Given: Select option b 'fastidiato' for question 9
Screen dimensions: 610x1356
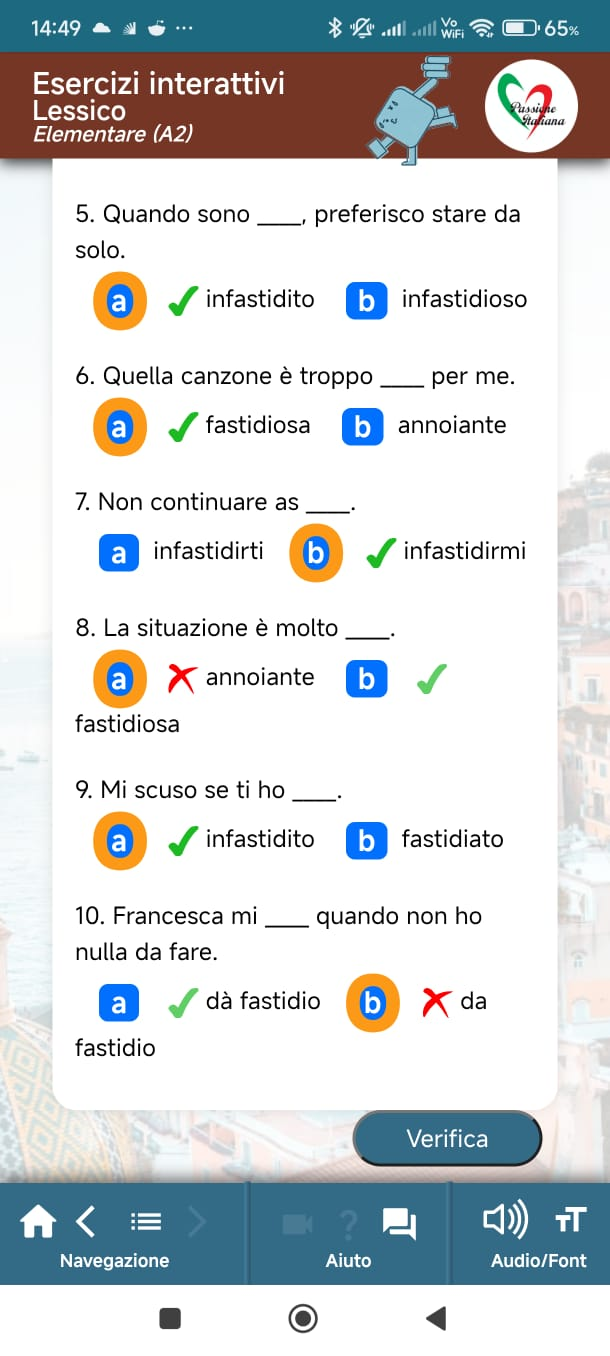Looking at the screenshot, I should pyautogui.click(x=367, y=841).
